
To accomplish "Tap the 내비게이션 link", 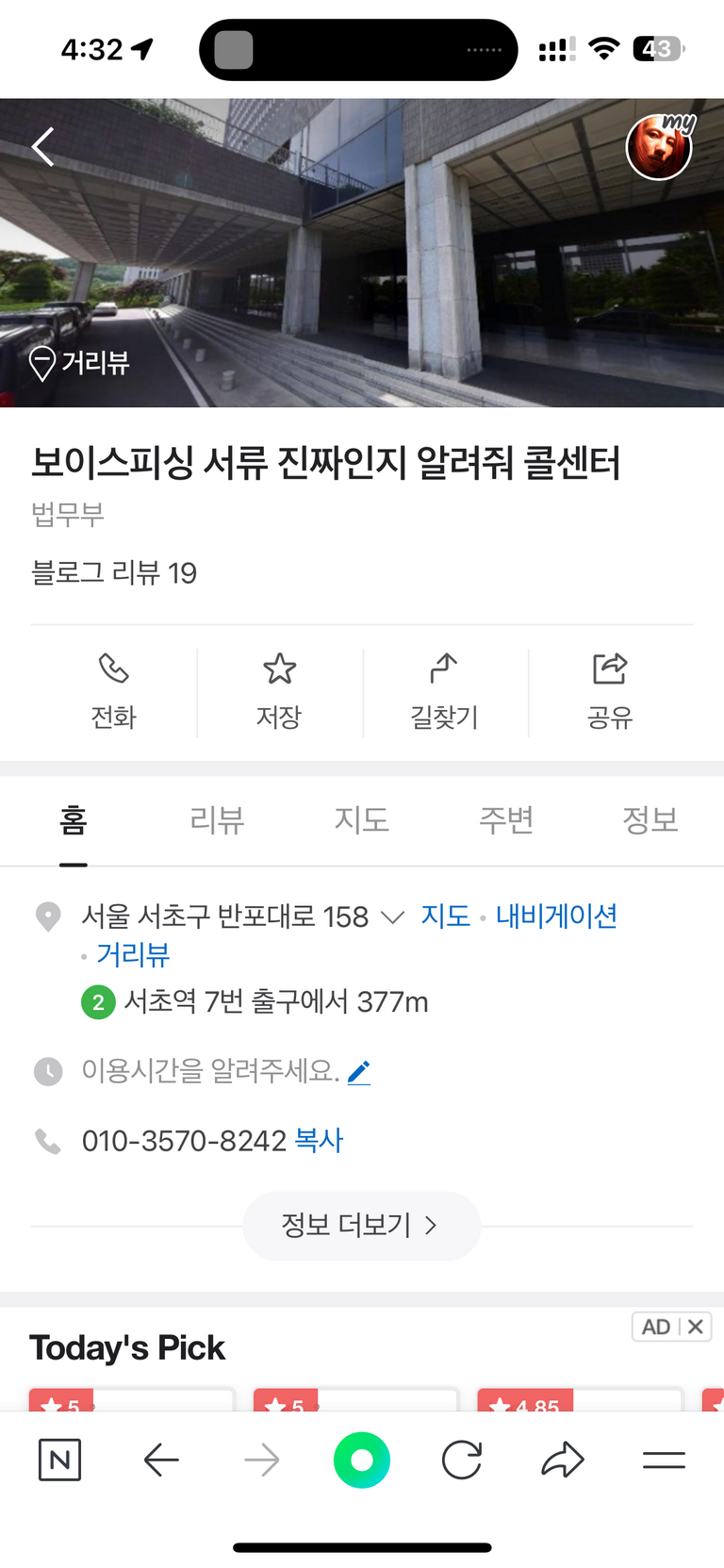I will 556,916.
